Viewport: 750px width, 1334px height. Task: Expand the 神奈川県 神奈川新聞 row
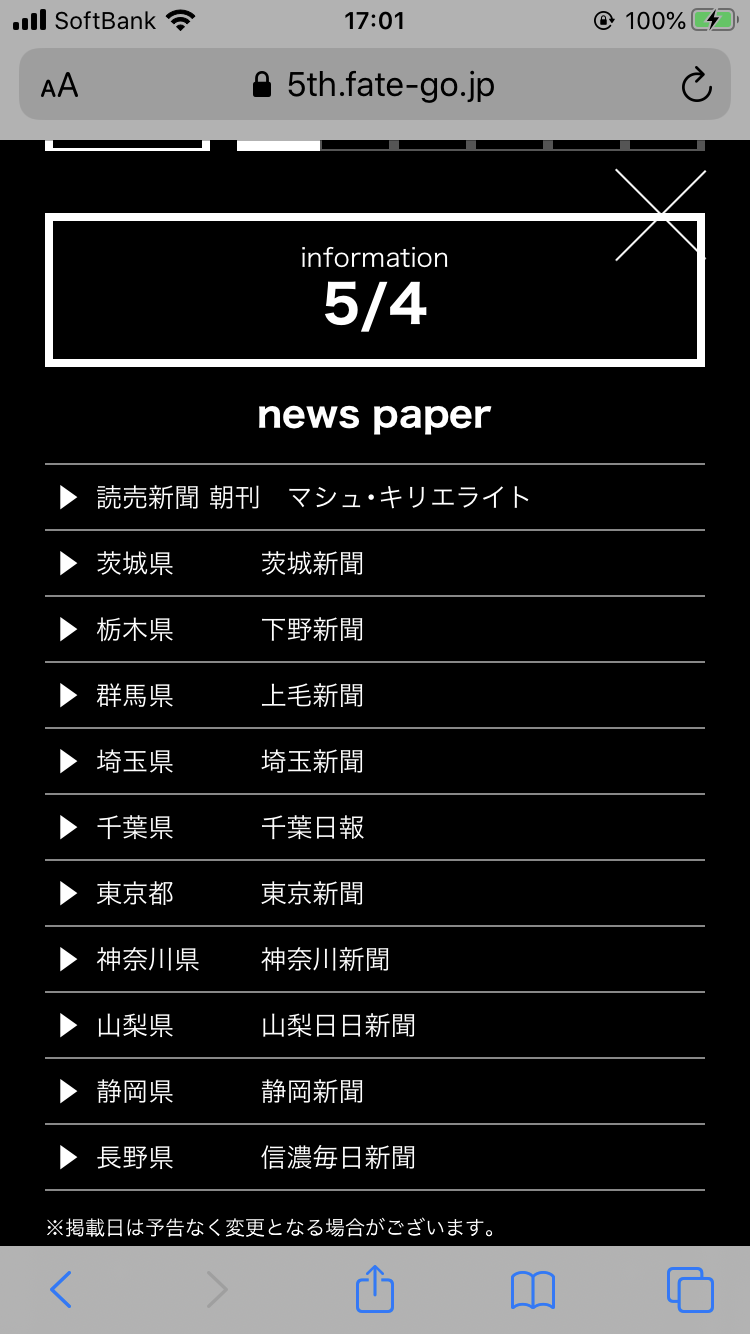[374, 959]
